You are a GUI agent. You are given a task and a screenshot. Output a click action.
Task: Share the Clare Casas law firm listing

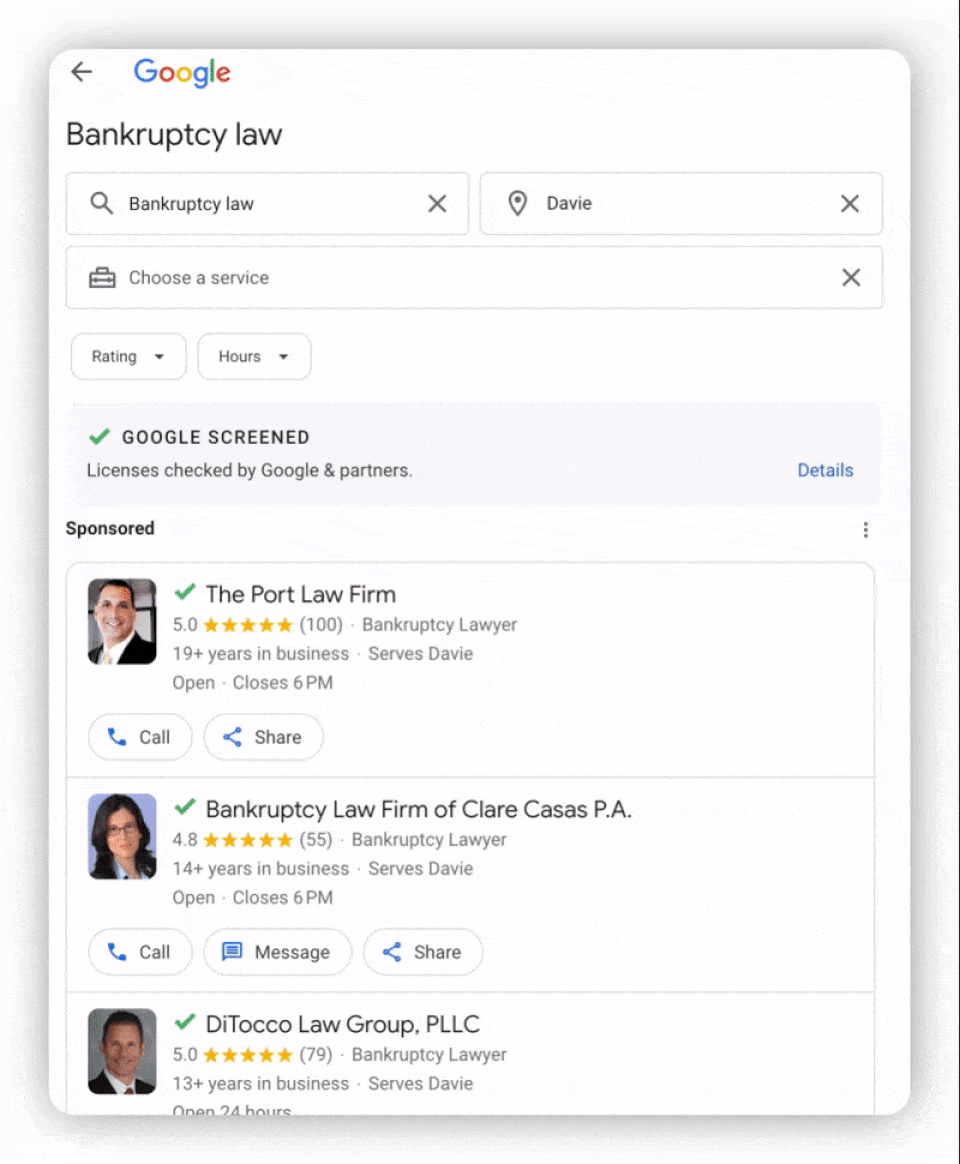tap(422, 952)
